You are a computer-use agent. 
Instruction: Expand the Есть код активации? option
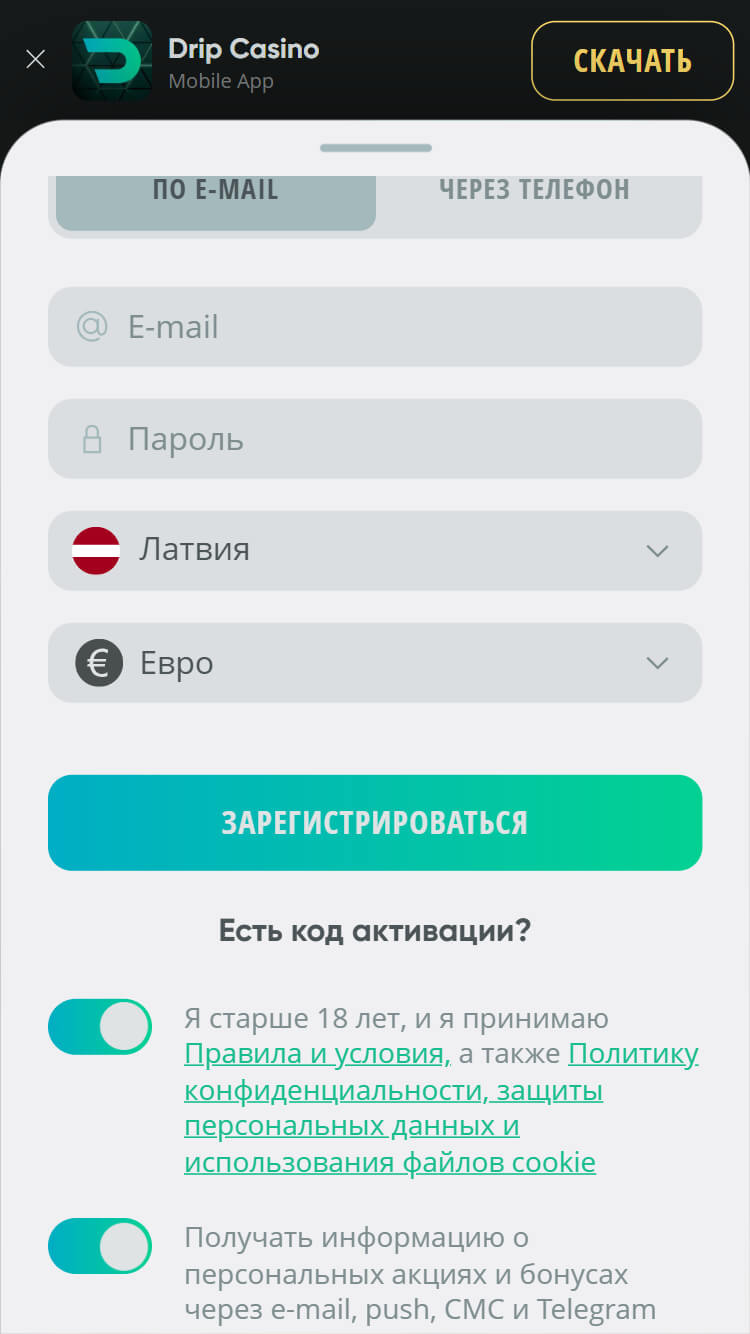pyautogui.click(x=375, y=932)
